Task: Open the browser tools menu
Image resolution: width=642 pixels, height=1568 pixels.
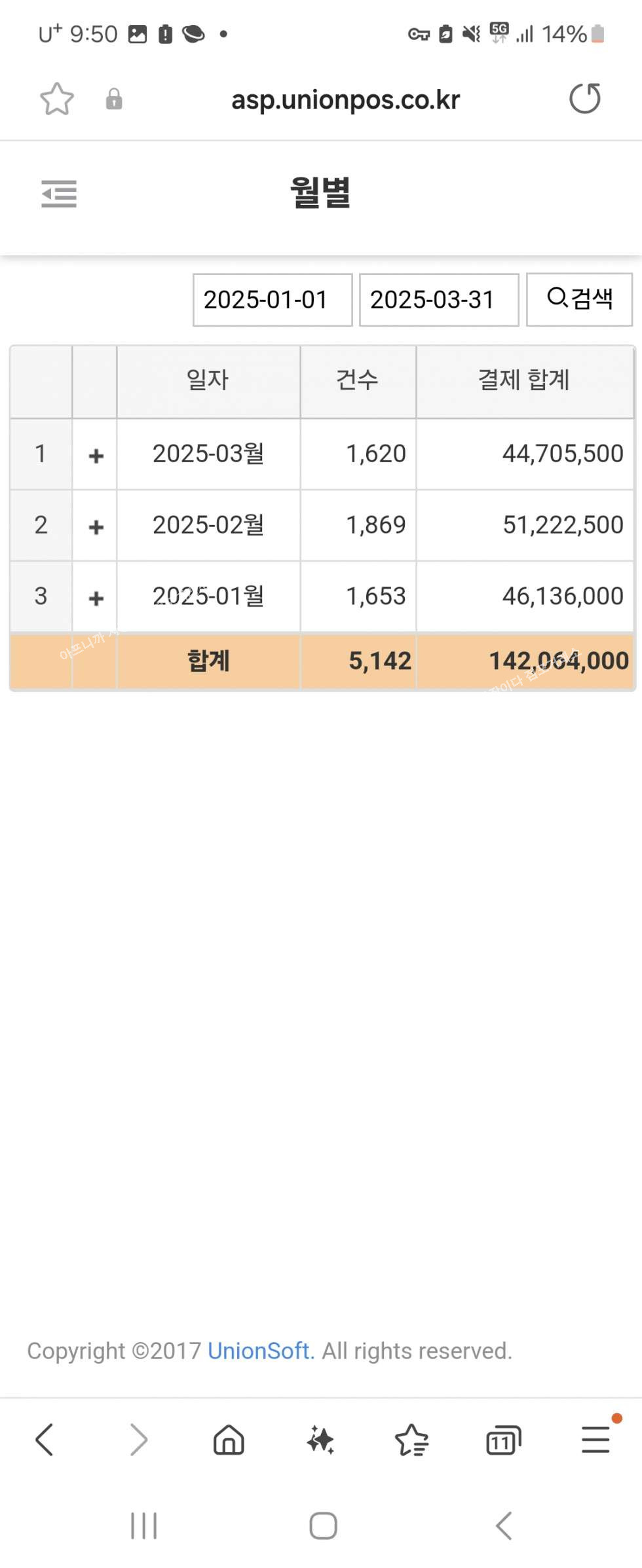Action: tap(595, 1440)
